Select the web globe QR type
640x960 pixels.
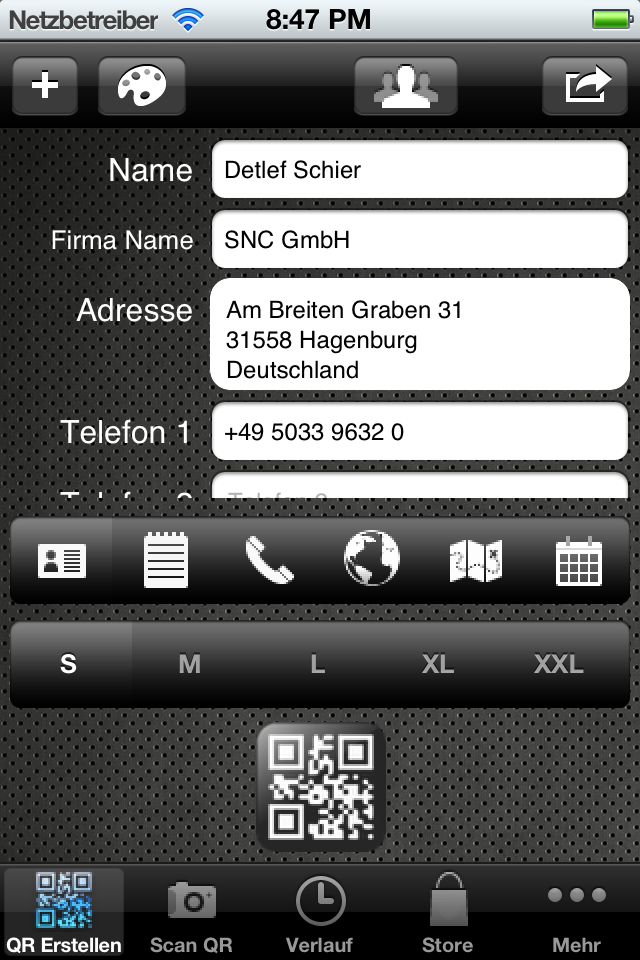(372, 558)
